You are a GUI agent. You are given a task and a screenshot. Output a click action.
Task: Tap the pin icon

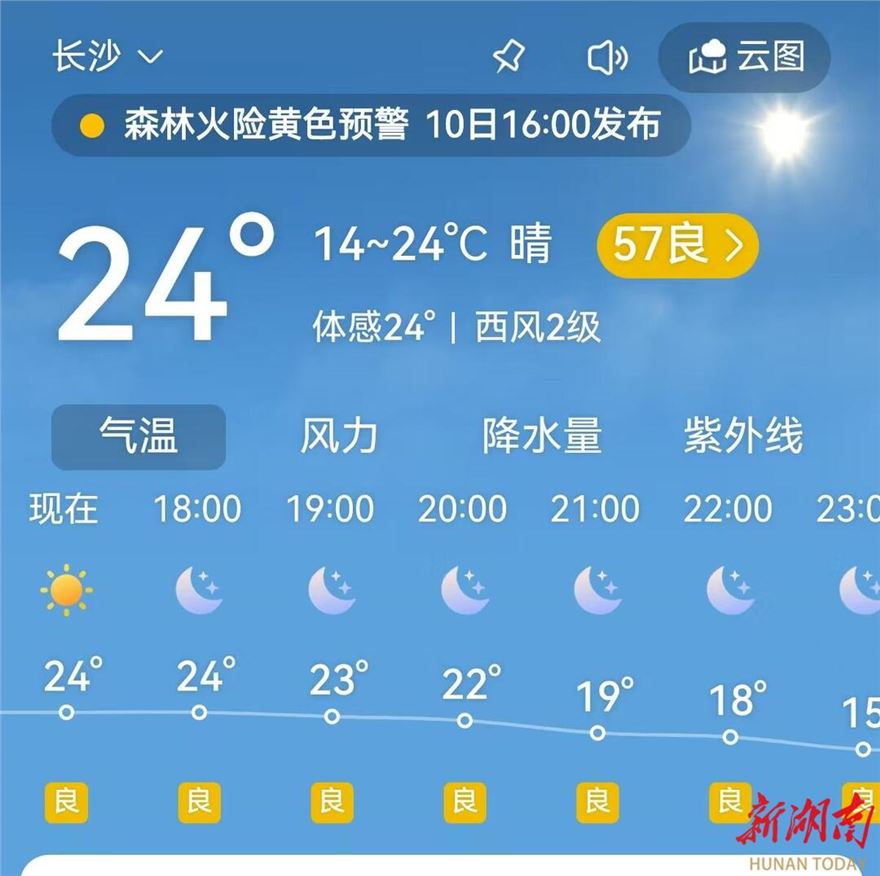pyautogui.click(x=509, y=58)
